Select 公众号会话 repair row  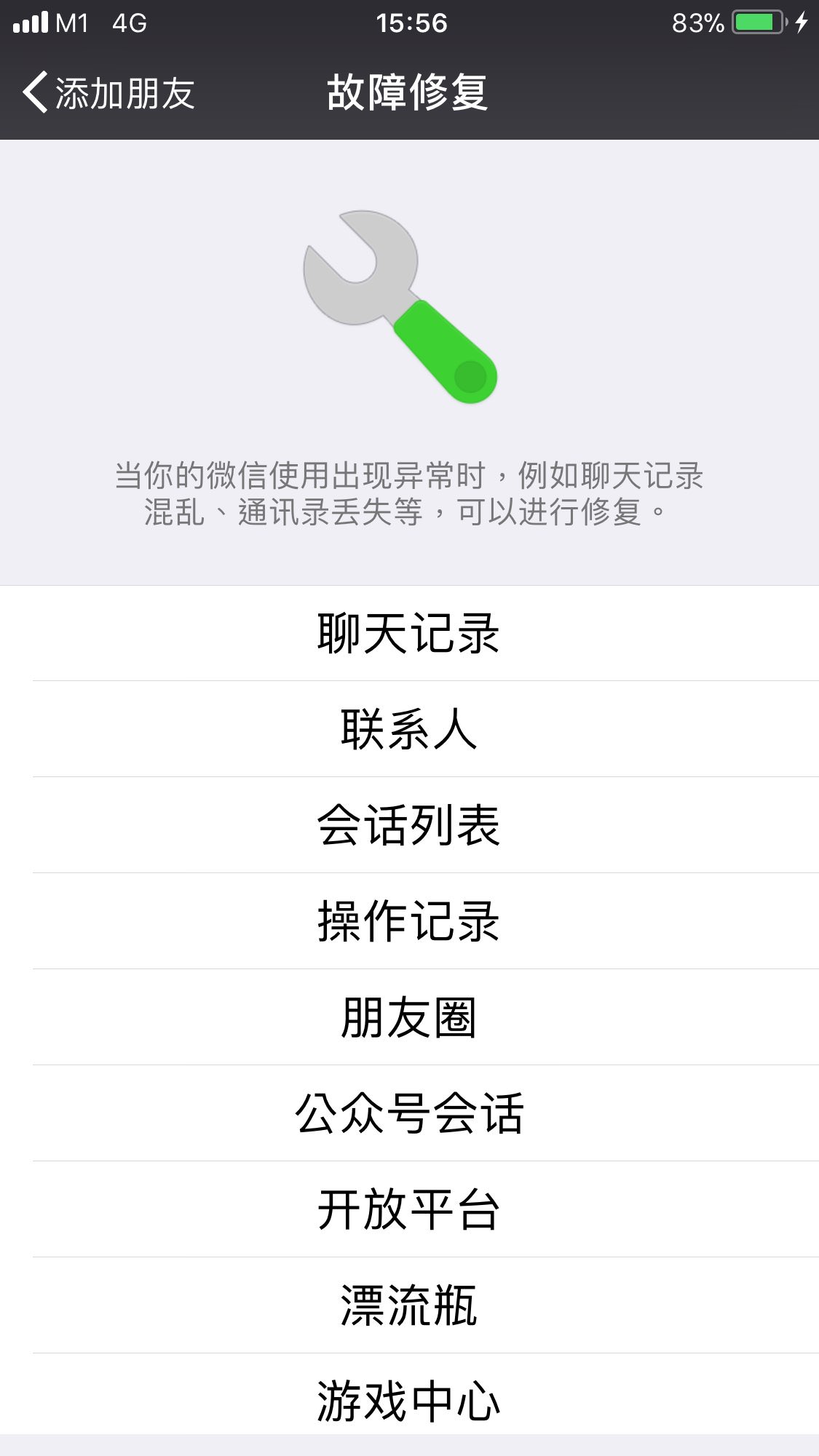tap(409, 1113)
